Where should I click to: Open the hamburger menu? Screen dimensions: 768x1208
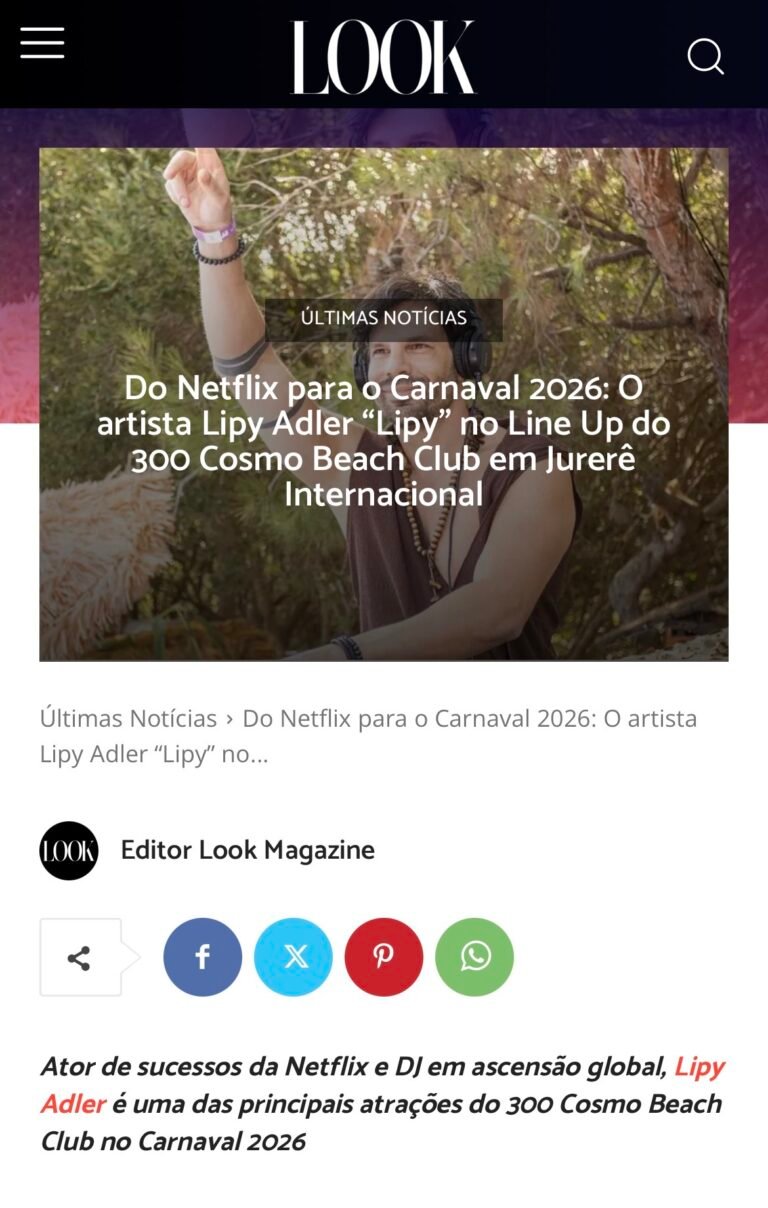pyautogui.click(x=42, y=43)
